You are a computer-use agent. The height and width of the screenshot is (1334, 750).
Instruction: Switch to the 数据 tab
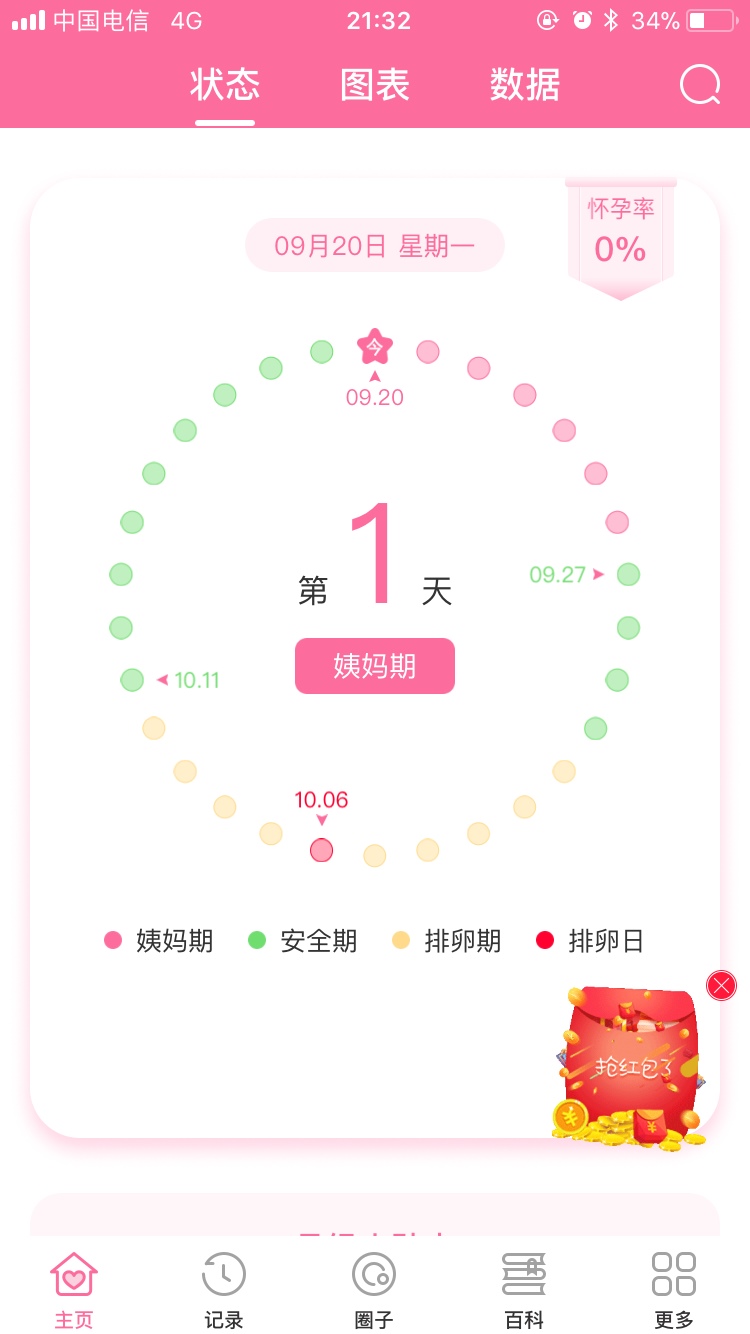tap(525, 85)
